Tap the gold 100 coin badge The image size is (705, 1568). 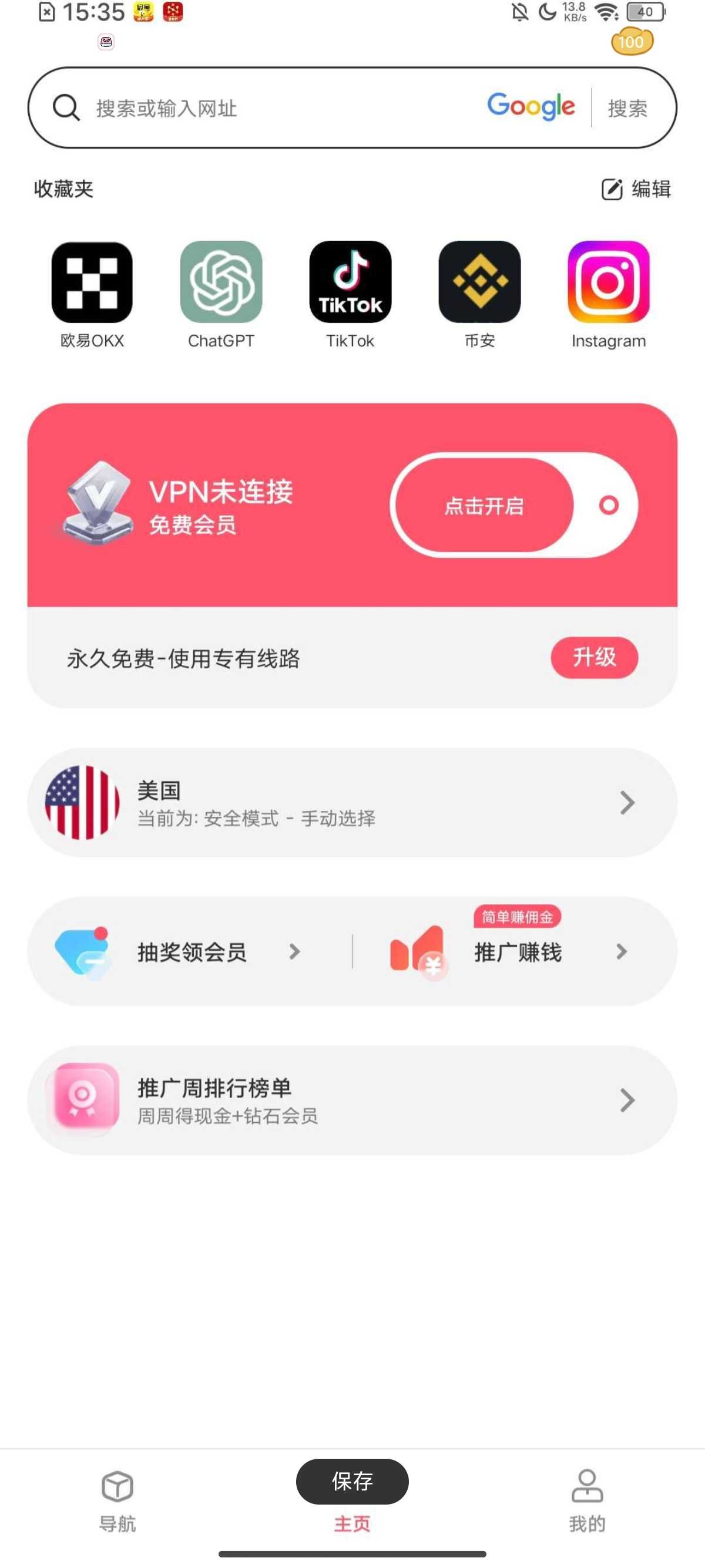(x=632, y=42)
